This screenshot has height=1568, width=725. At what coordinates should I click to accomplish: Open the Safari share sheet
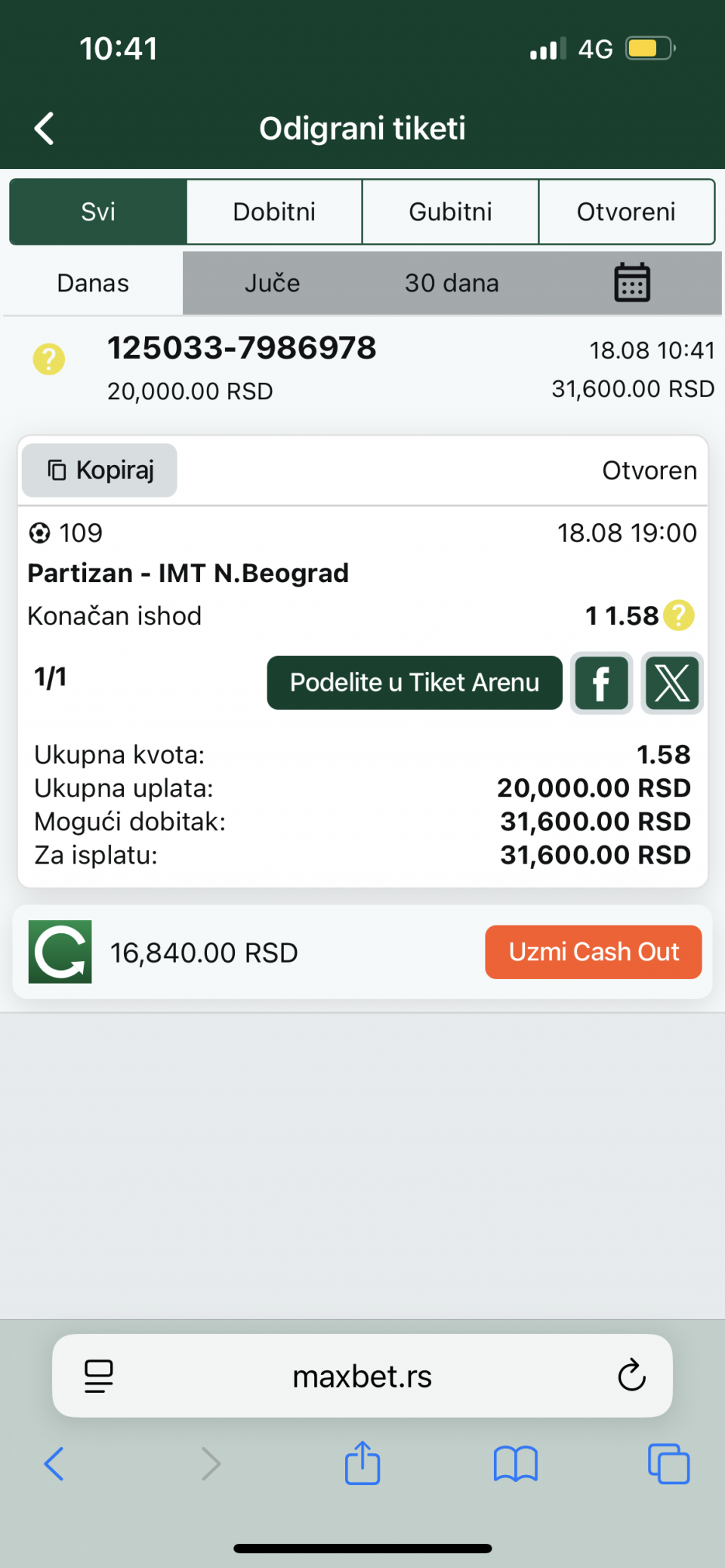click(x=362, y=1463)
